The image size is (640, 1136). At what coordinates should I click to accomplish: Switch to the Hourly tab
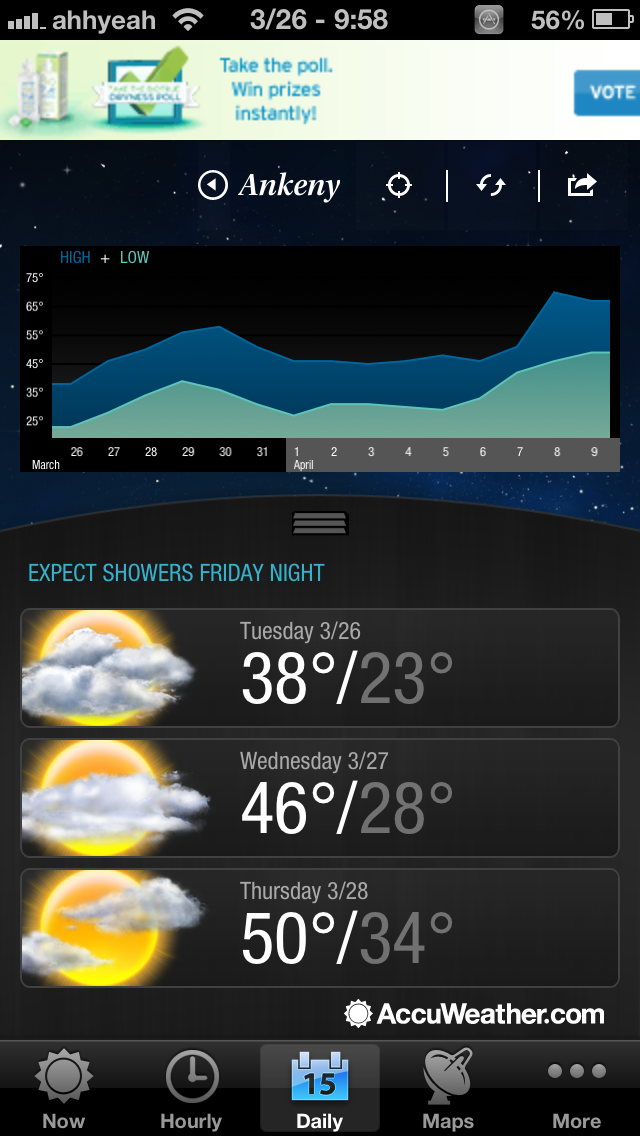191,1090
